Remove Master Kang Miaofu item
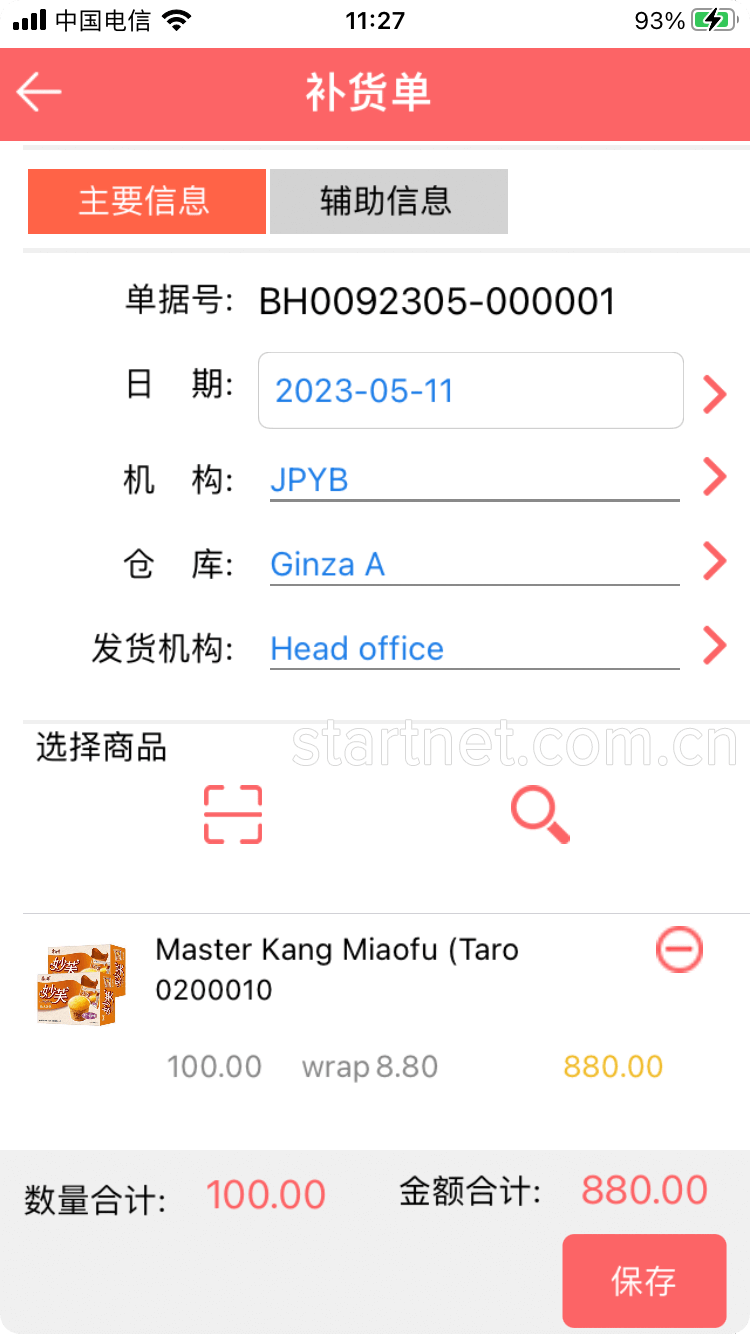This screenshot has height=1334, width=750. (x=679, y=949)
